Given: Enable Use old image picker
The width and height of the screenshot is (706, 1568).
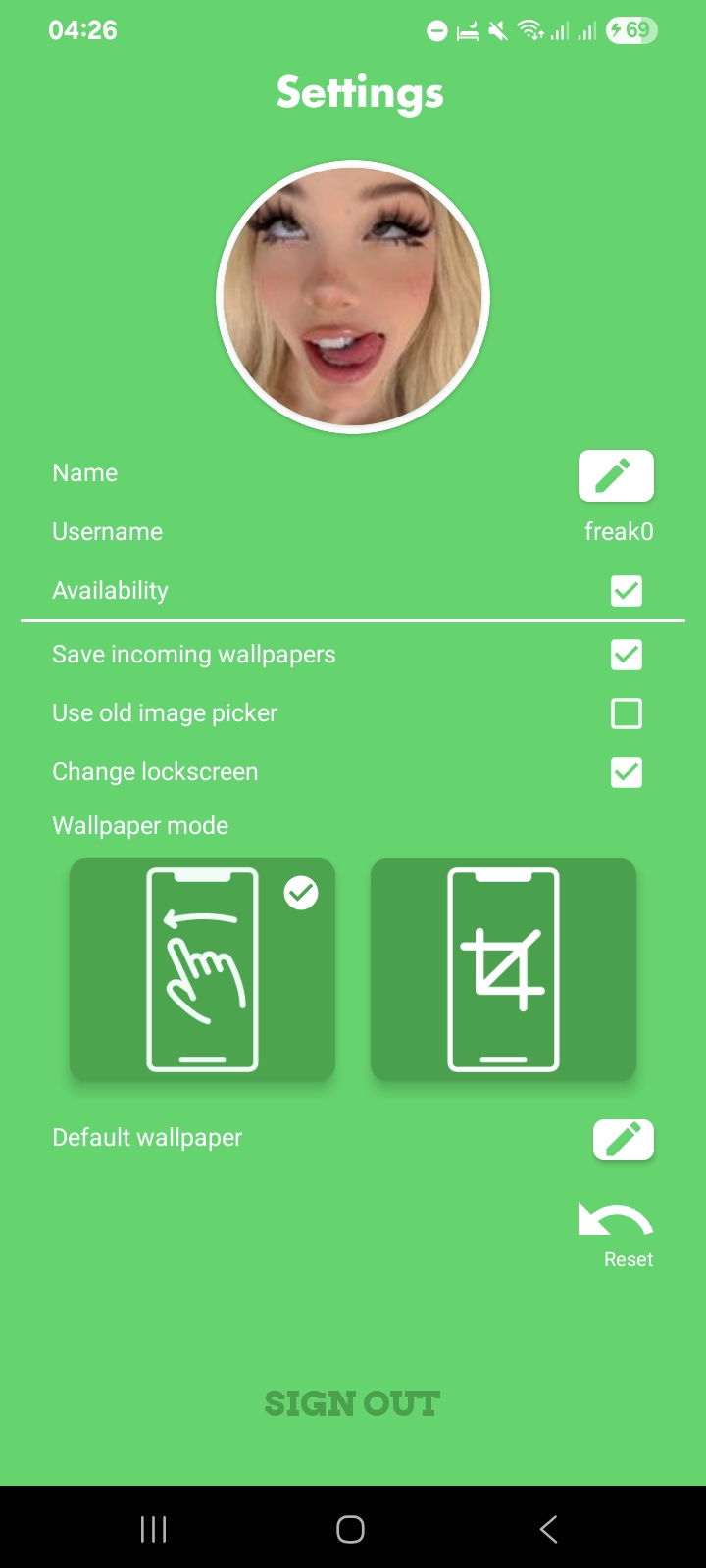Looking at the screenshot, I should pyautogui.click(x=627, y=713).
